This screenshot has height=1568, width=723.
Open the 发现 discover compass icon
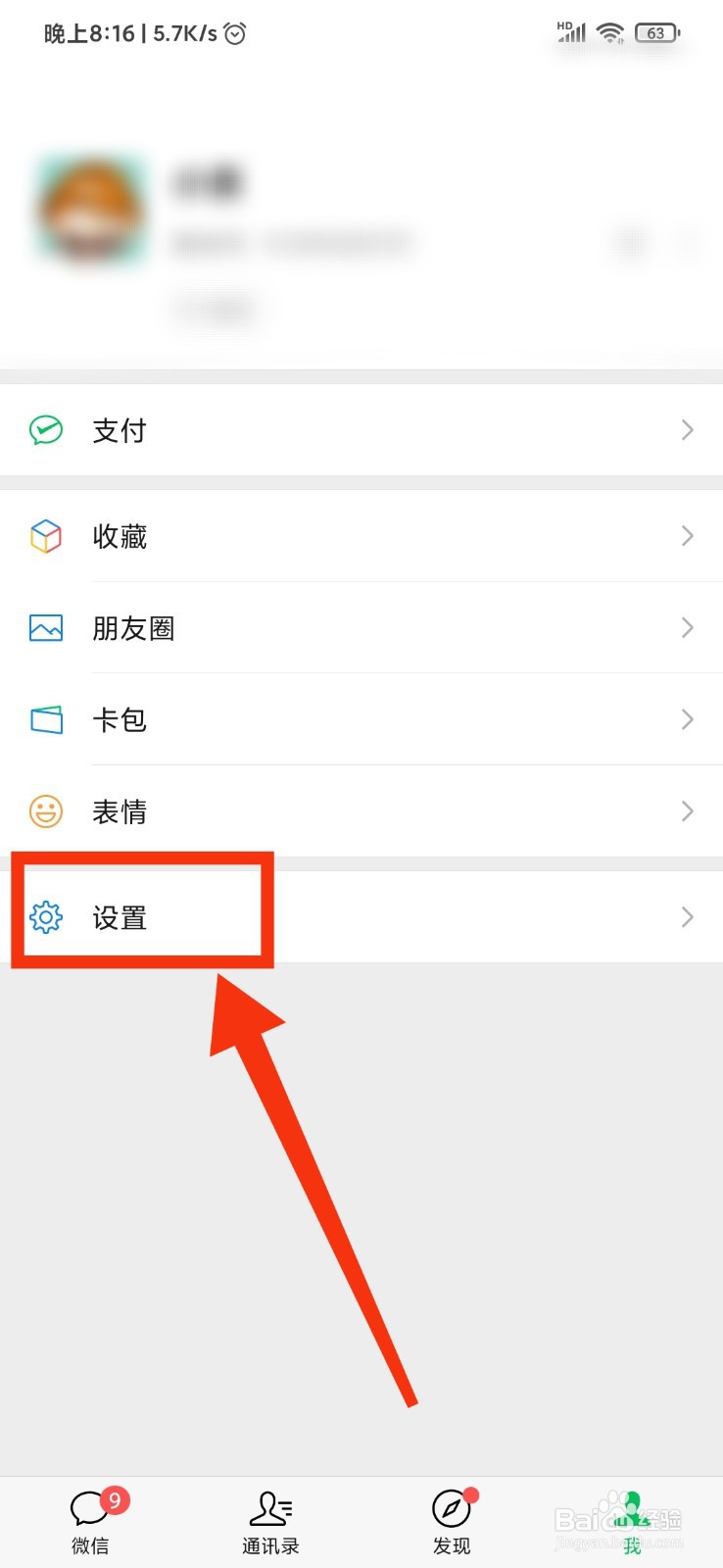pyautogui.click(x=451, y=1509)
